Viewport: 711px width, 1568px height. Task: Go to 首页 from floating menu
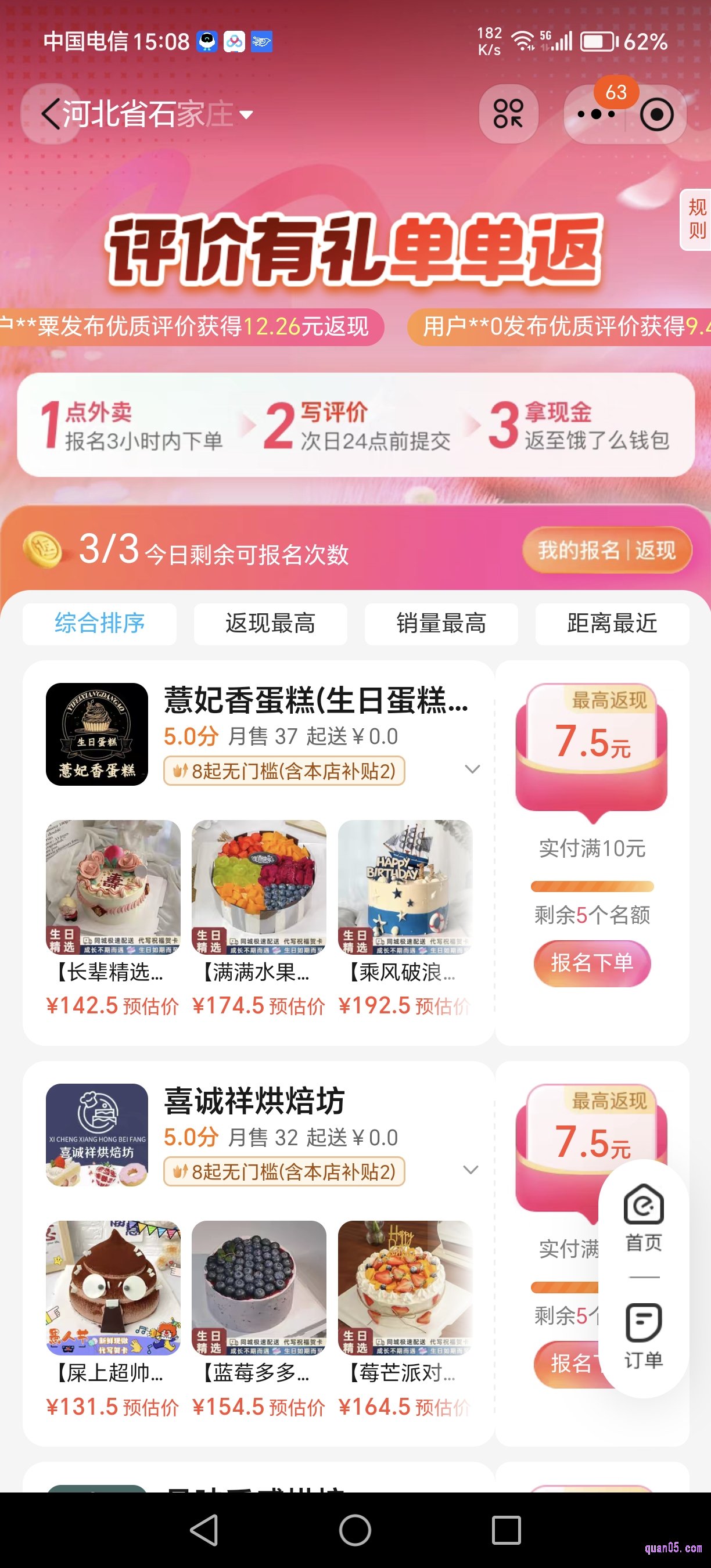coord(644,1217)
